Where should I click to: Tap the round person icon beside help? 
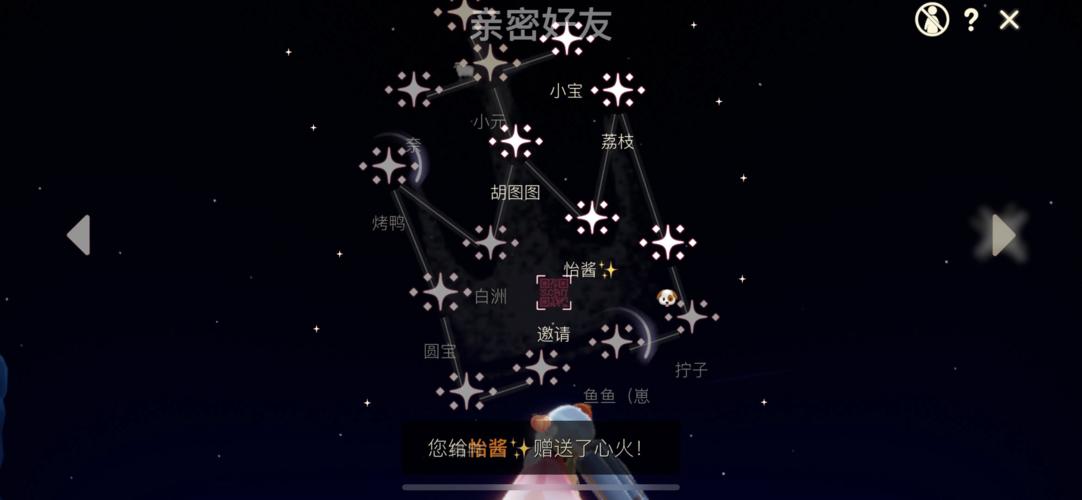tap(931, 19)
